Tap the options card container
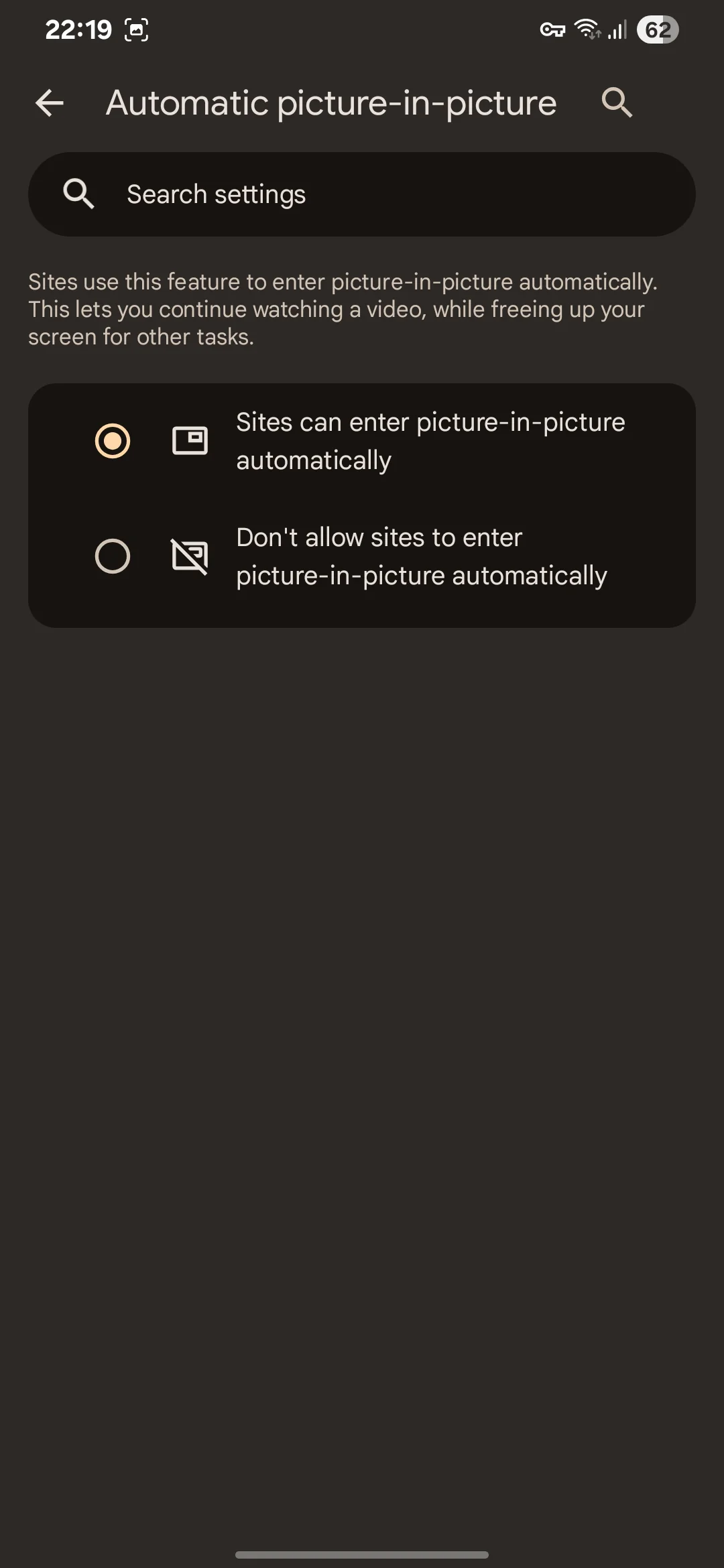The height and width of the screenshot is (1568, 724). click(x=362, y=503)
